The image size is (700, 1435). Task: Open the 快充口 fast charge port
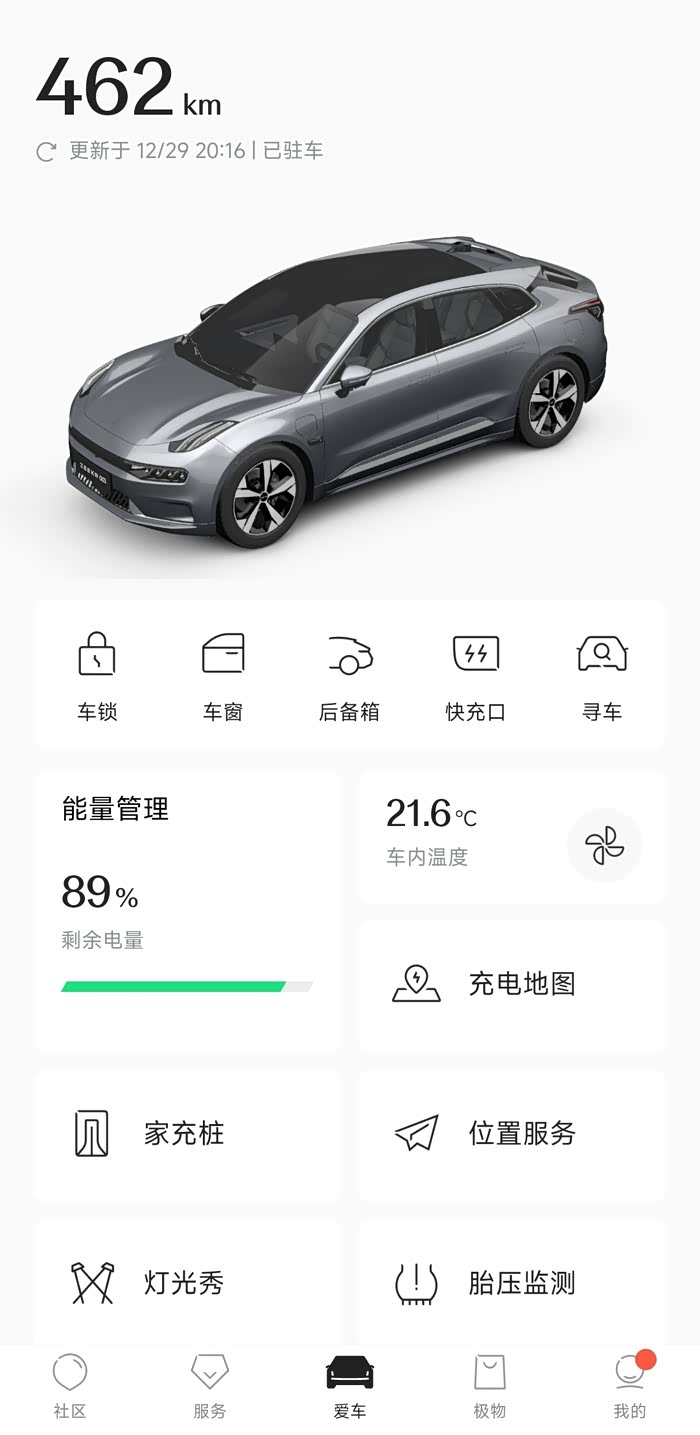tap(475, 675)
